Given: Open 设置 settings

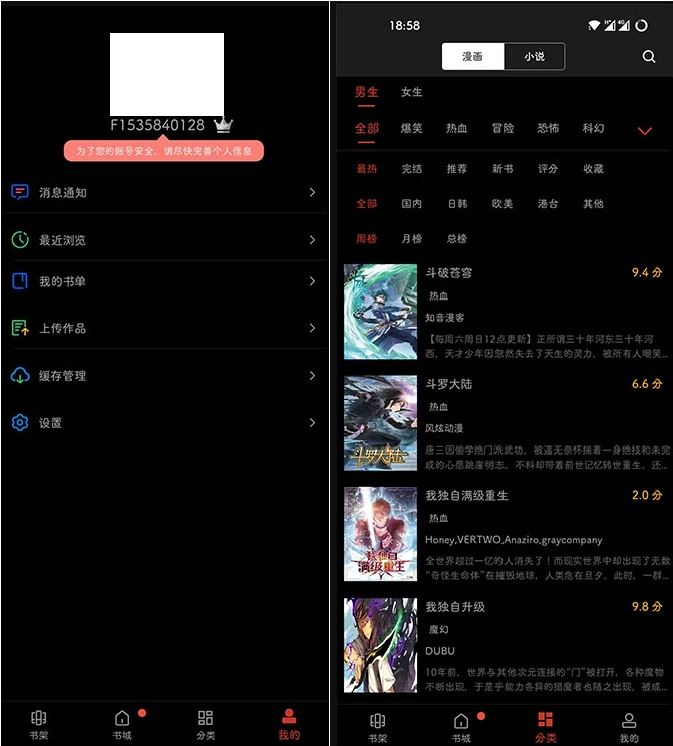Looking at the screenshot, I should (163, 423).
